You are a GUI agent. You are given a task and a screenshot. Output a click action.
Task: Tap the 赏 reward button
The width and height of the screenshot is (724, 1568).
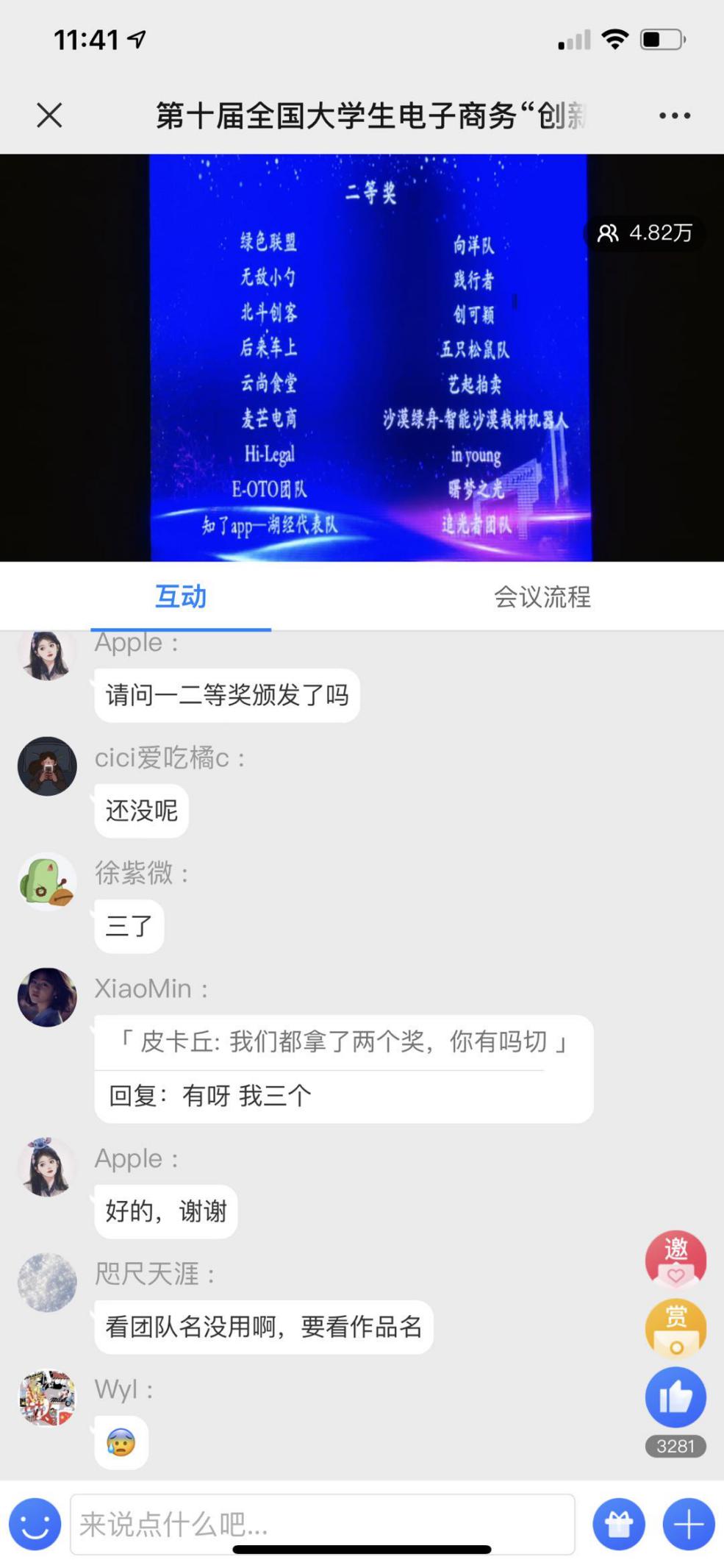coord(675,1328)
